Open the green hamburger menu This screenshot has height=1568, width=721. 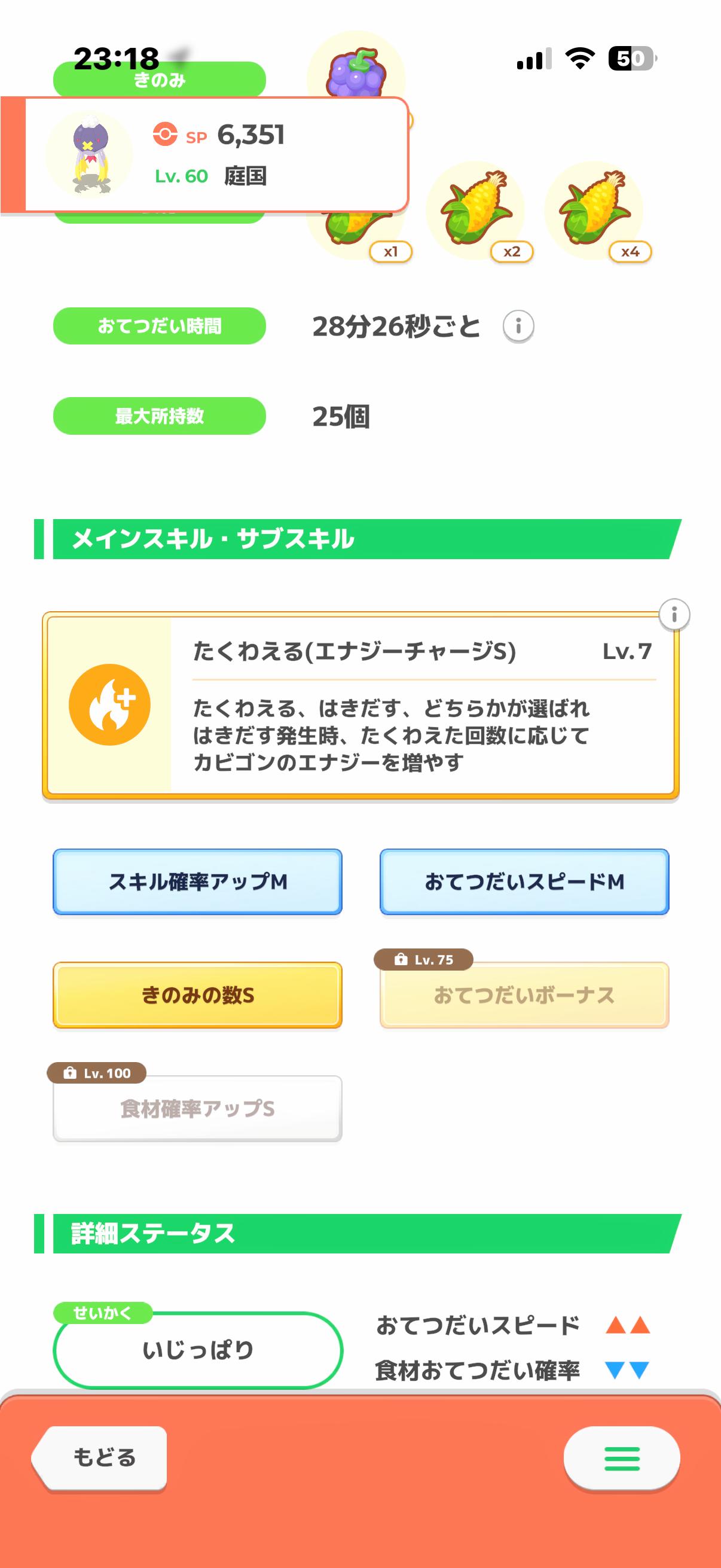(x=621, y=1459)
